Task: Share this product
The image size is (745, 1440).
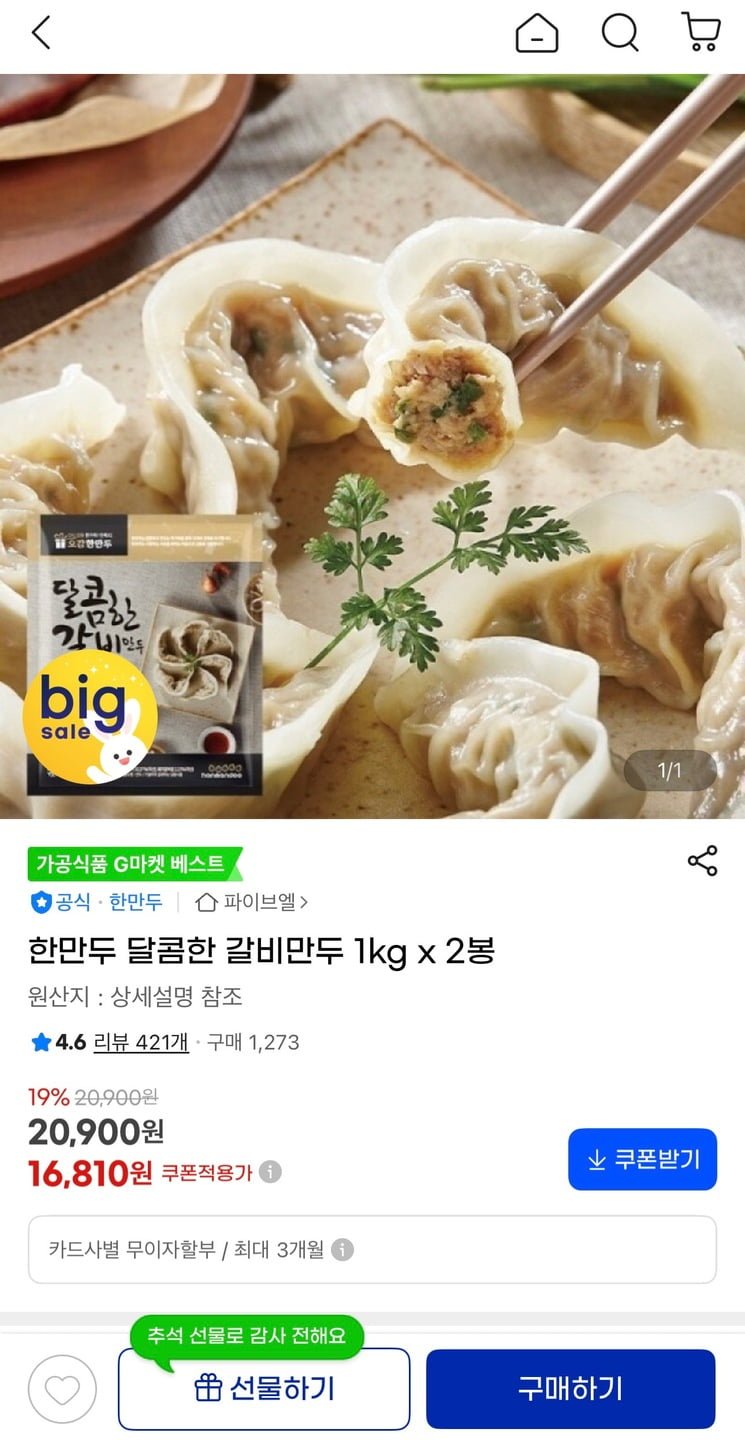Action: [703, 861]
